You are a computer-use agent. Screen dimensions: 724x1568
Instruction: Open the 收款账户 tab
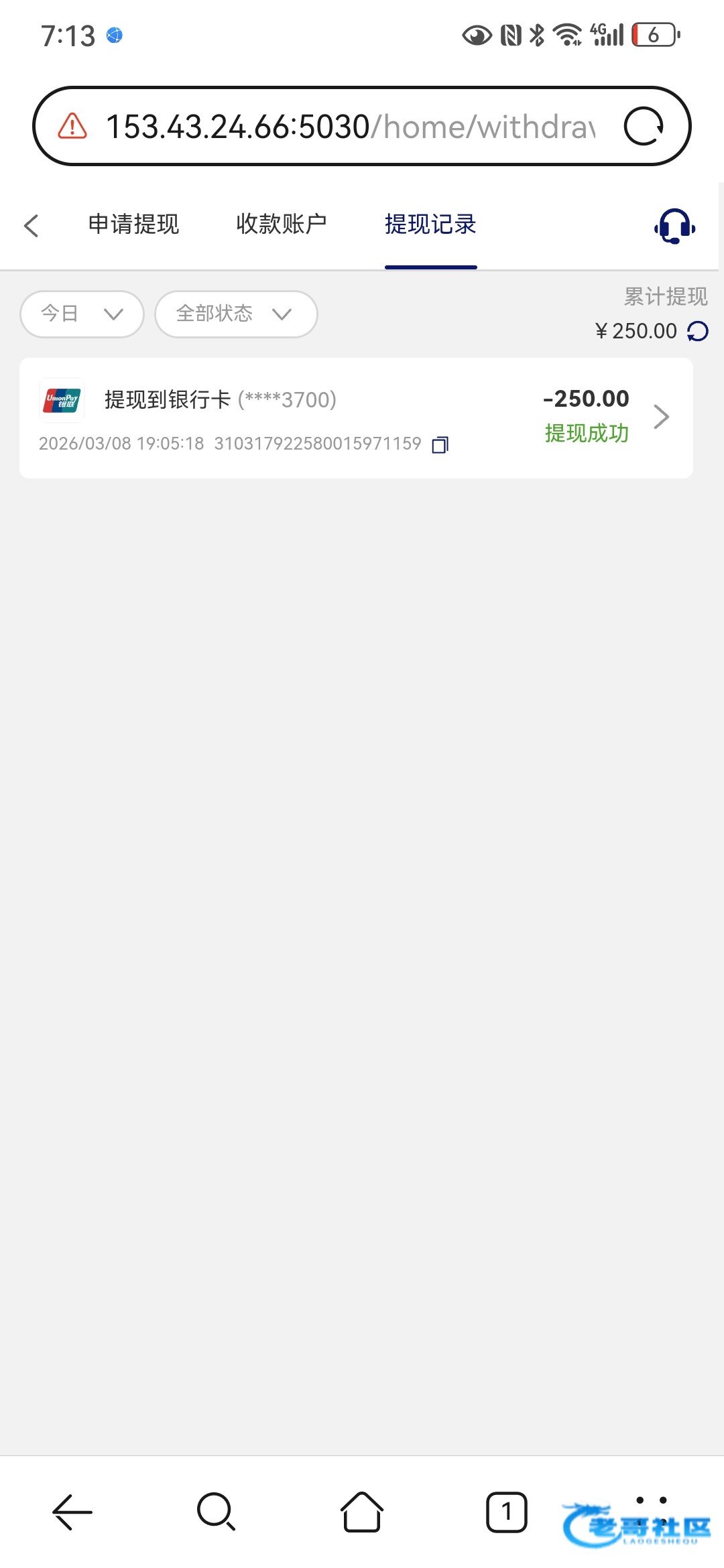point(282,224)
